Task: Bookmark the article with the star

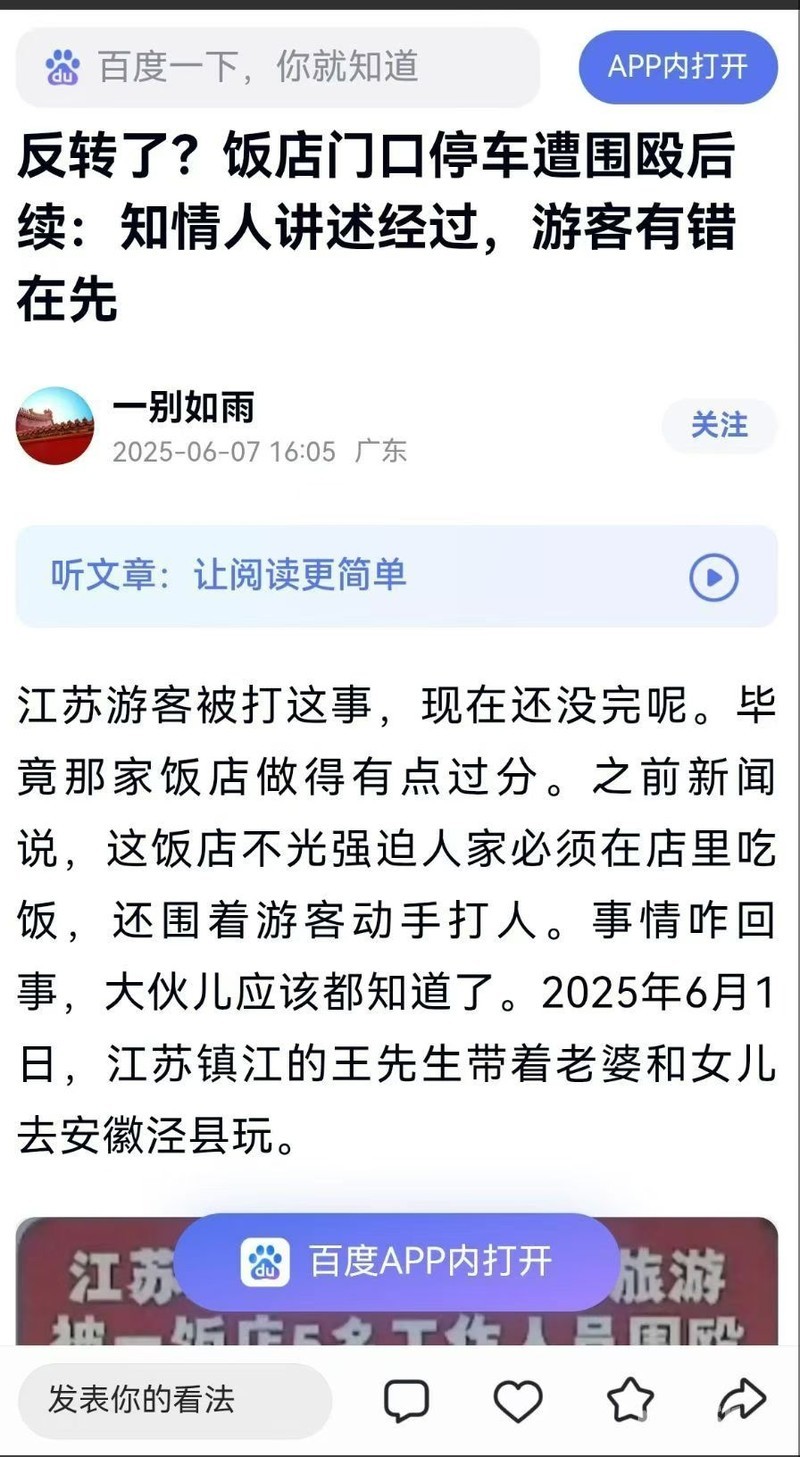Action: [631, 1400]
